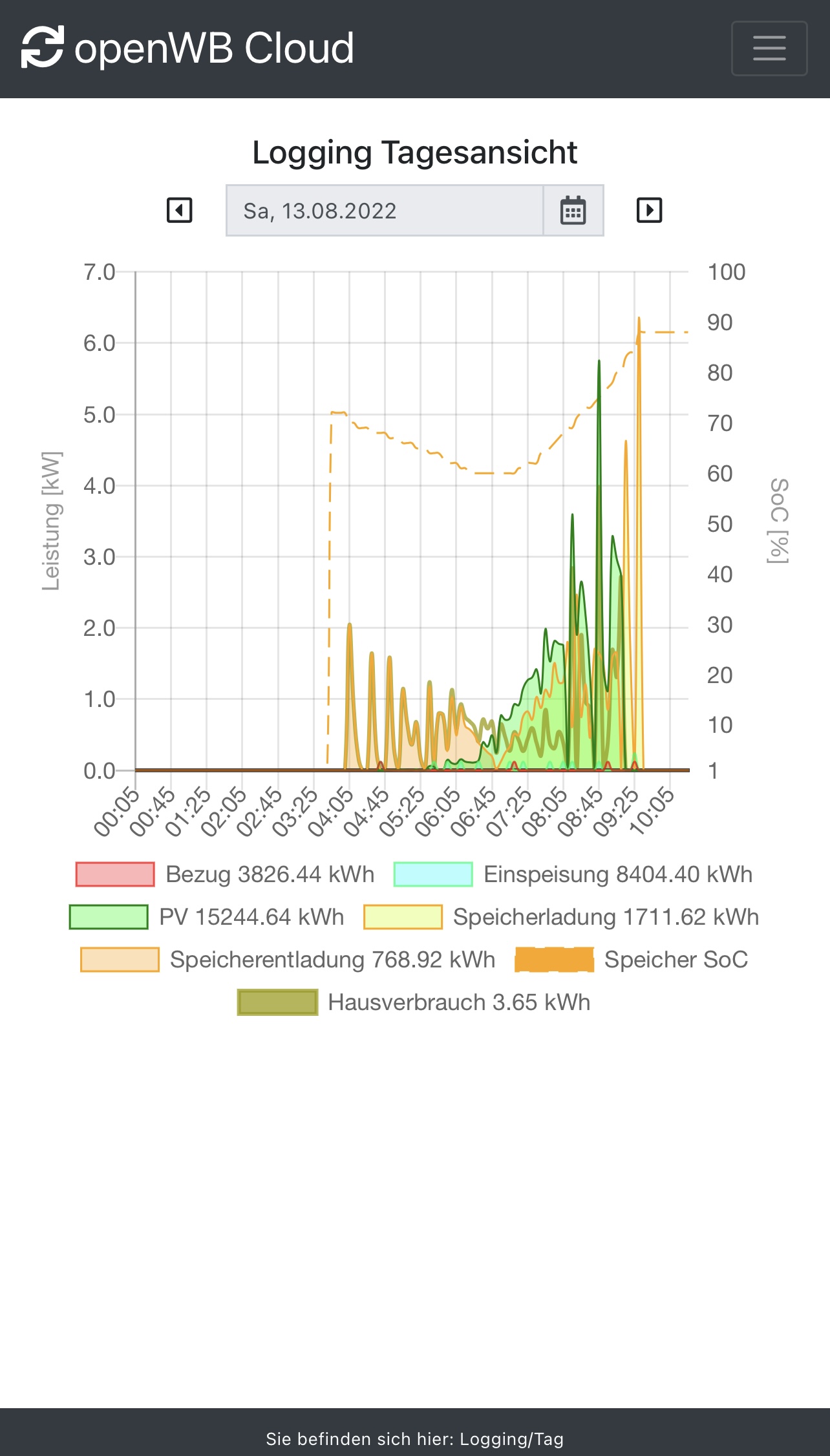Toggle Speicherentladung legend entry
This screenshot has width=830, height=1456.
pyautogui.click(x=288, y=960)
